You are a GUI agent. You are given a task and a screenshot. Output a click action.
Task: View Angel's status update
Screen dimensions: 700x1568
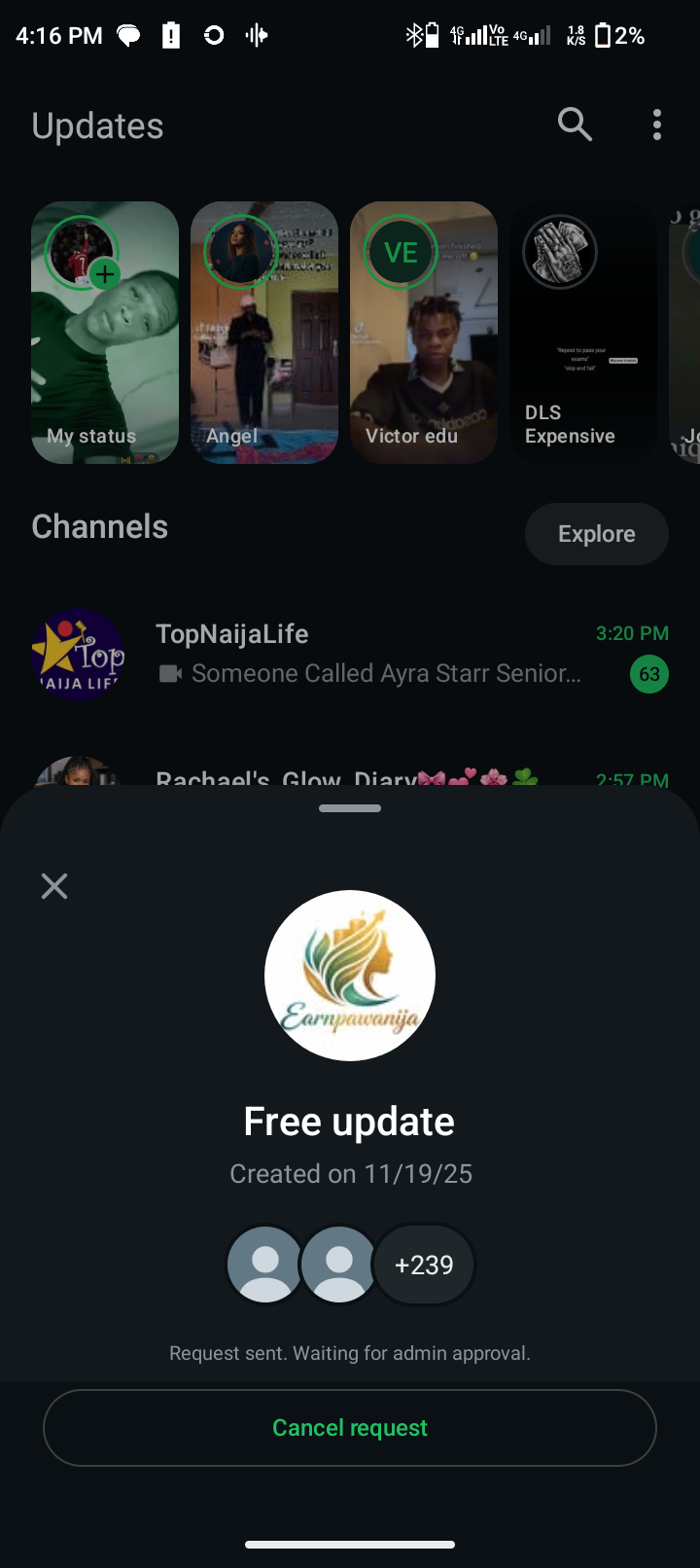(x=264, y=333)
